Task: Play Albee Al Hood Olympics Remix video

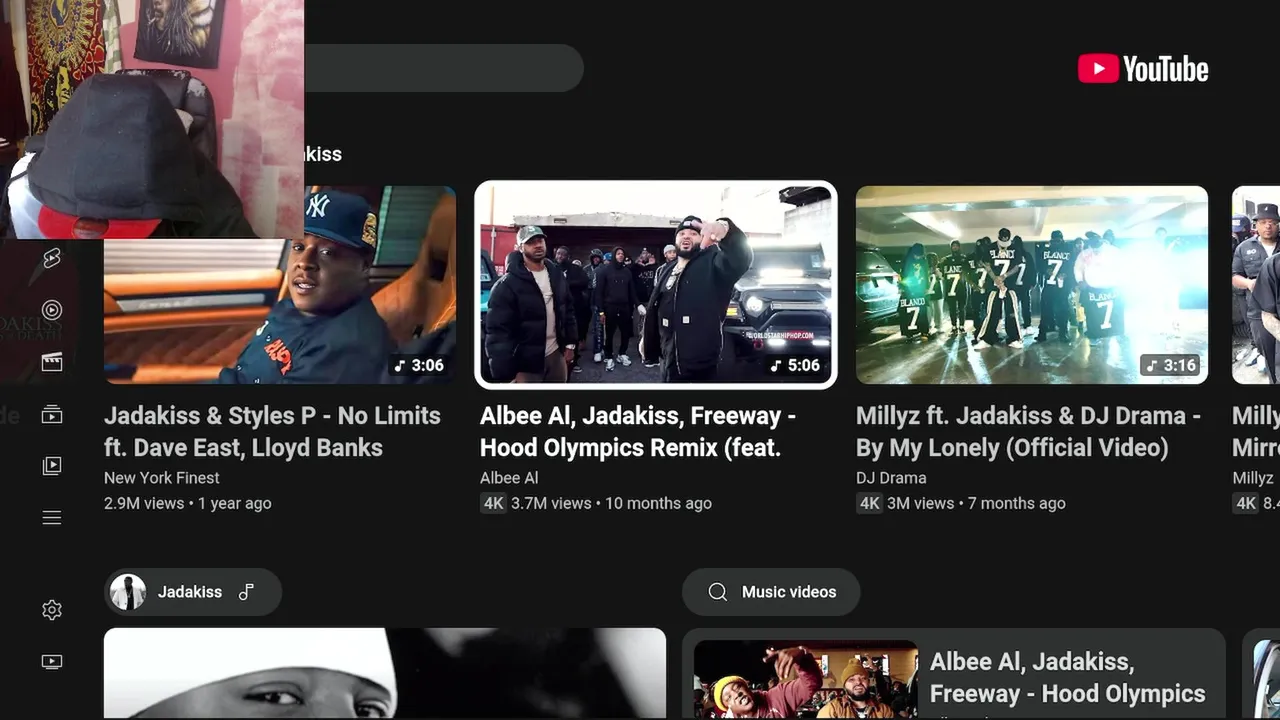Action: pos(655,285)
